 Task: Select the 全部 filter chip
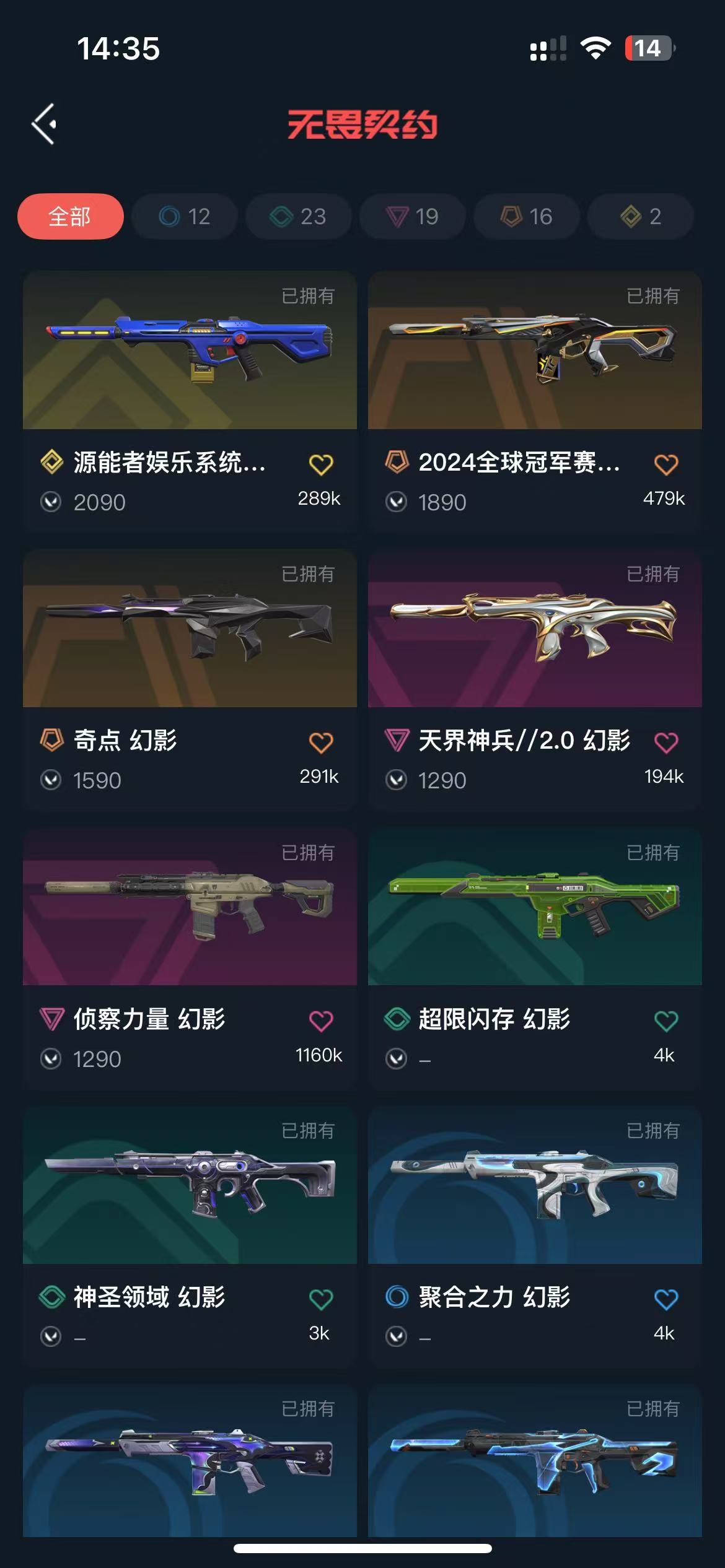tap(70, 216)
